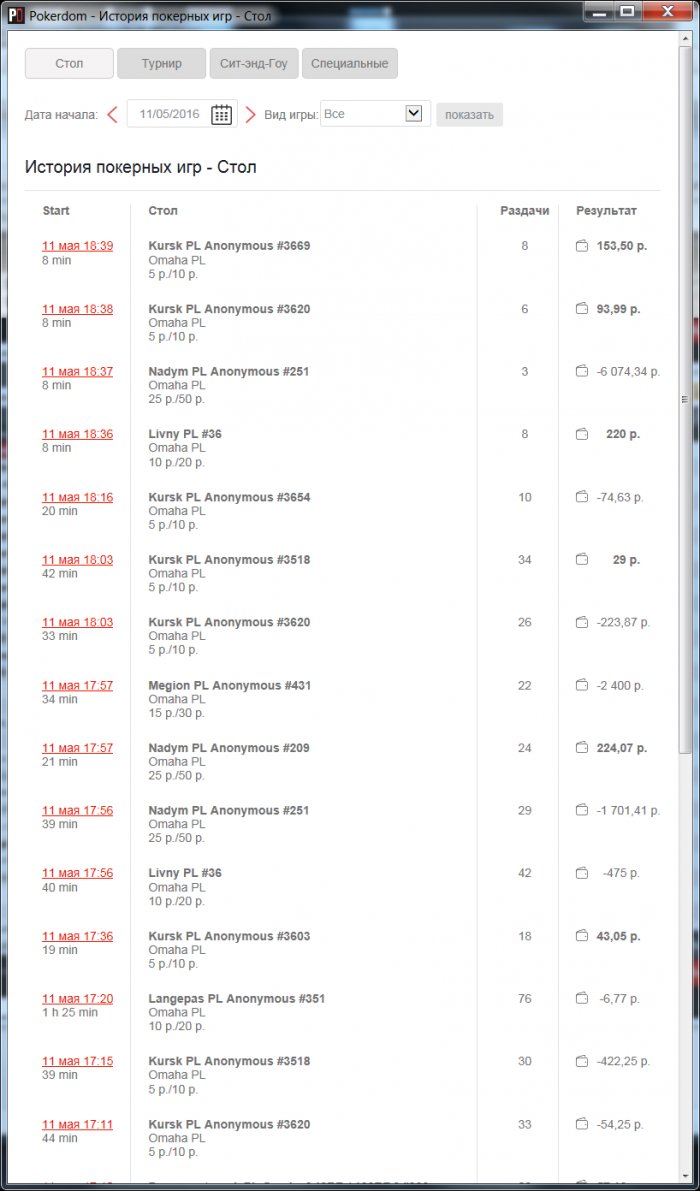Open the 11 мая 18:37 session link
The width and height of the screenshot is (700, 1191).
pyautogui.click(x=77, y=371)
